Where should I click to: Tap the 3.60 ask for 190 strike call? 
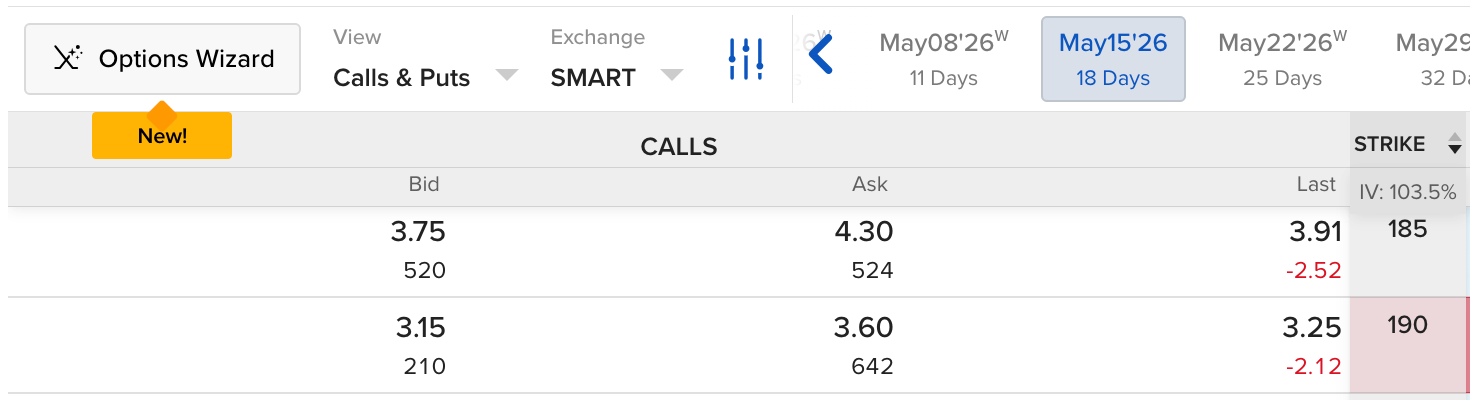point(863,328)
